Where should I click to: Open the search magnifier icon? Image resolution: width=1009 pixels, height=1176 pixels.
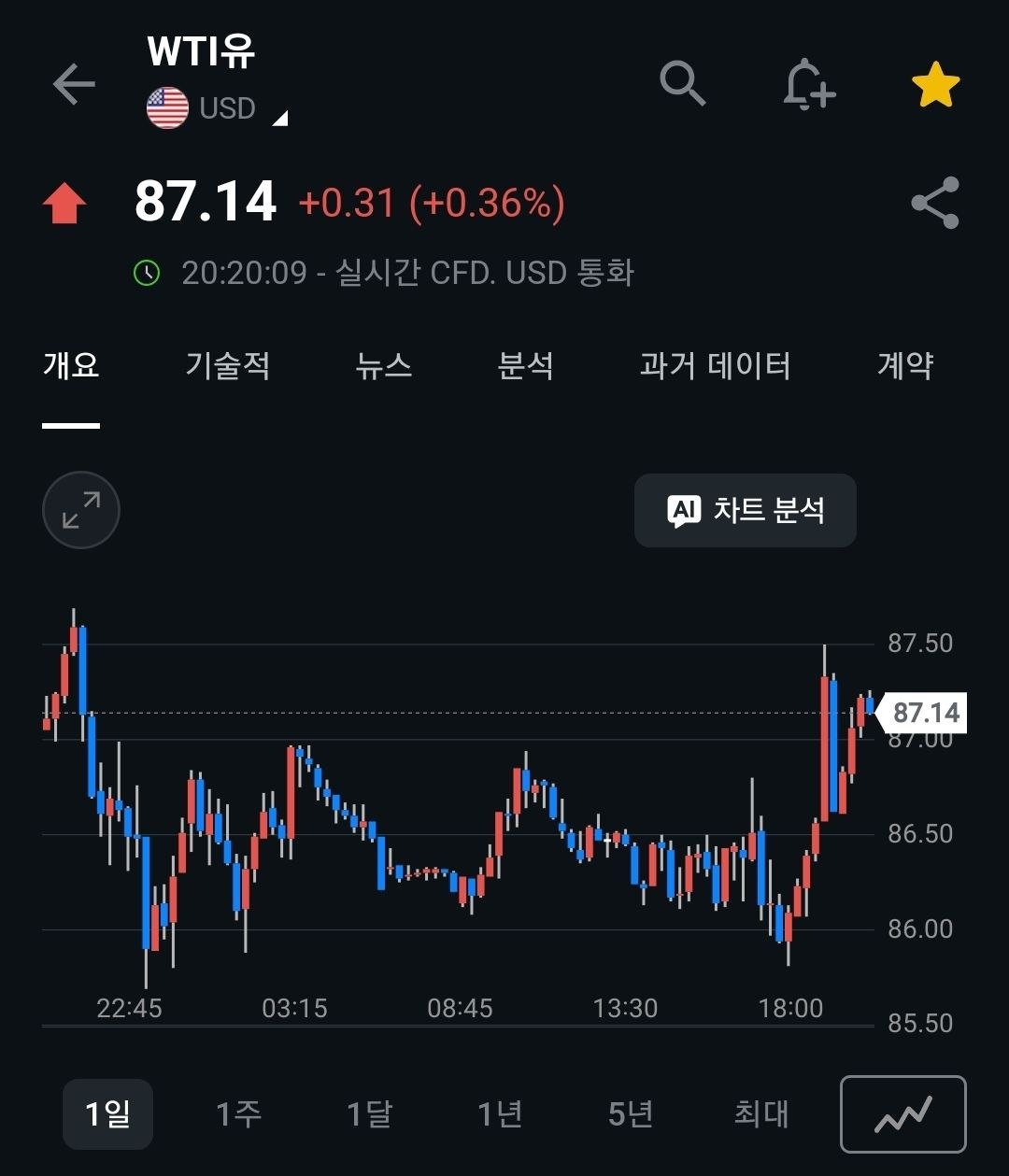683,84
